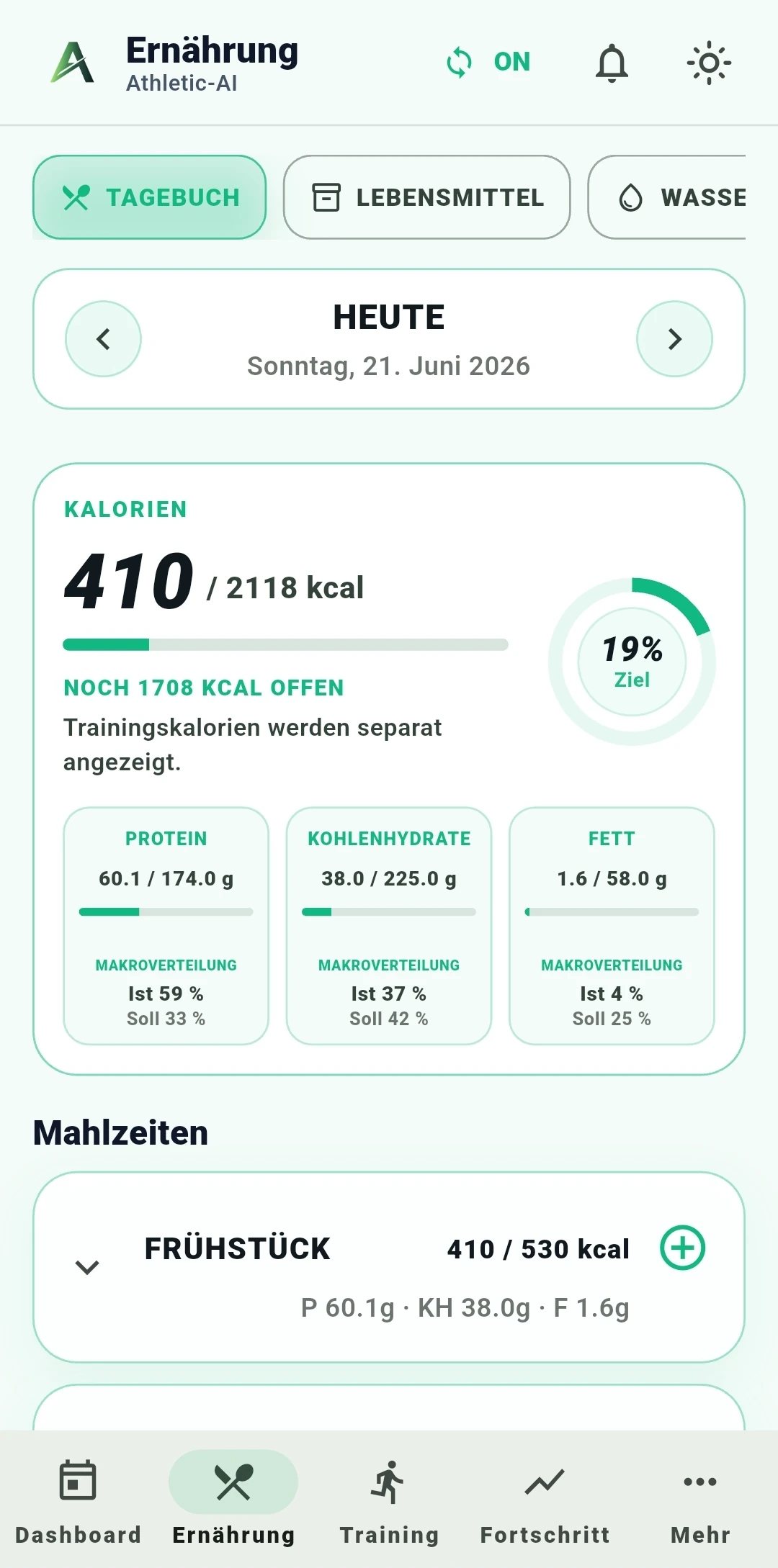Viewport: 778px width, 1568px height.
Task: Switch to the Training section
Action: (389, 1500)
